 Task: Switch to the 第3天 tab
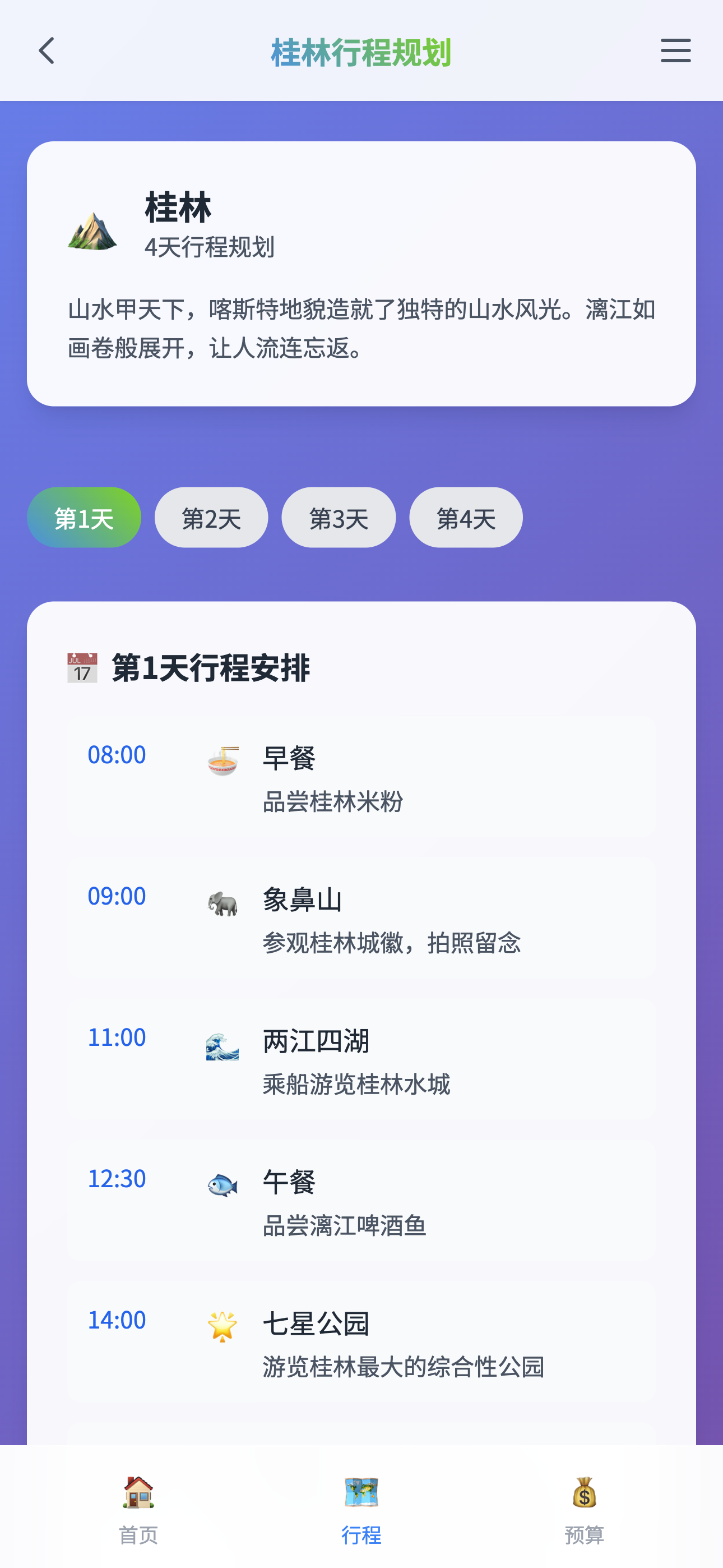[x=339, y=518]
